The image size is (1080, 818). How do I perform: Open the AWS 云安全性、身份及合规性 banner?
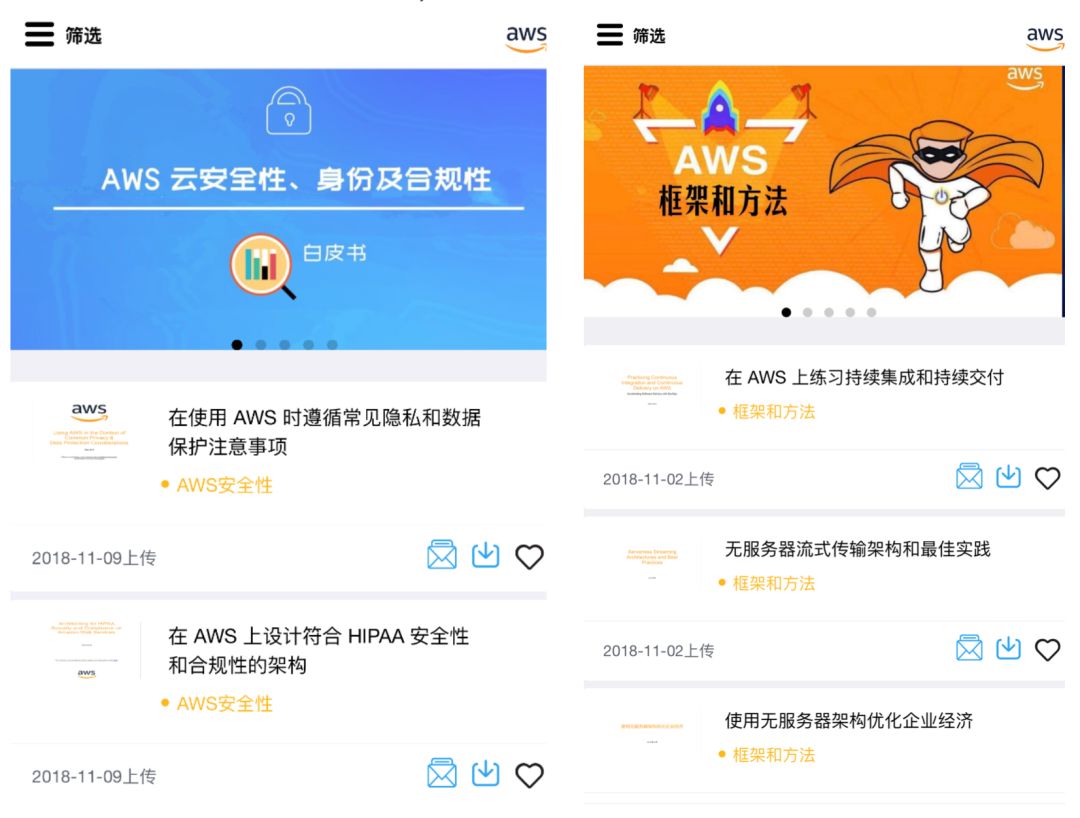pyautogui.click(x=278, y=208)
